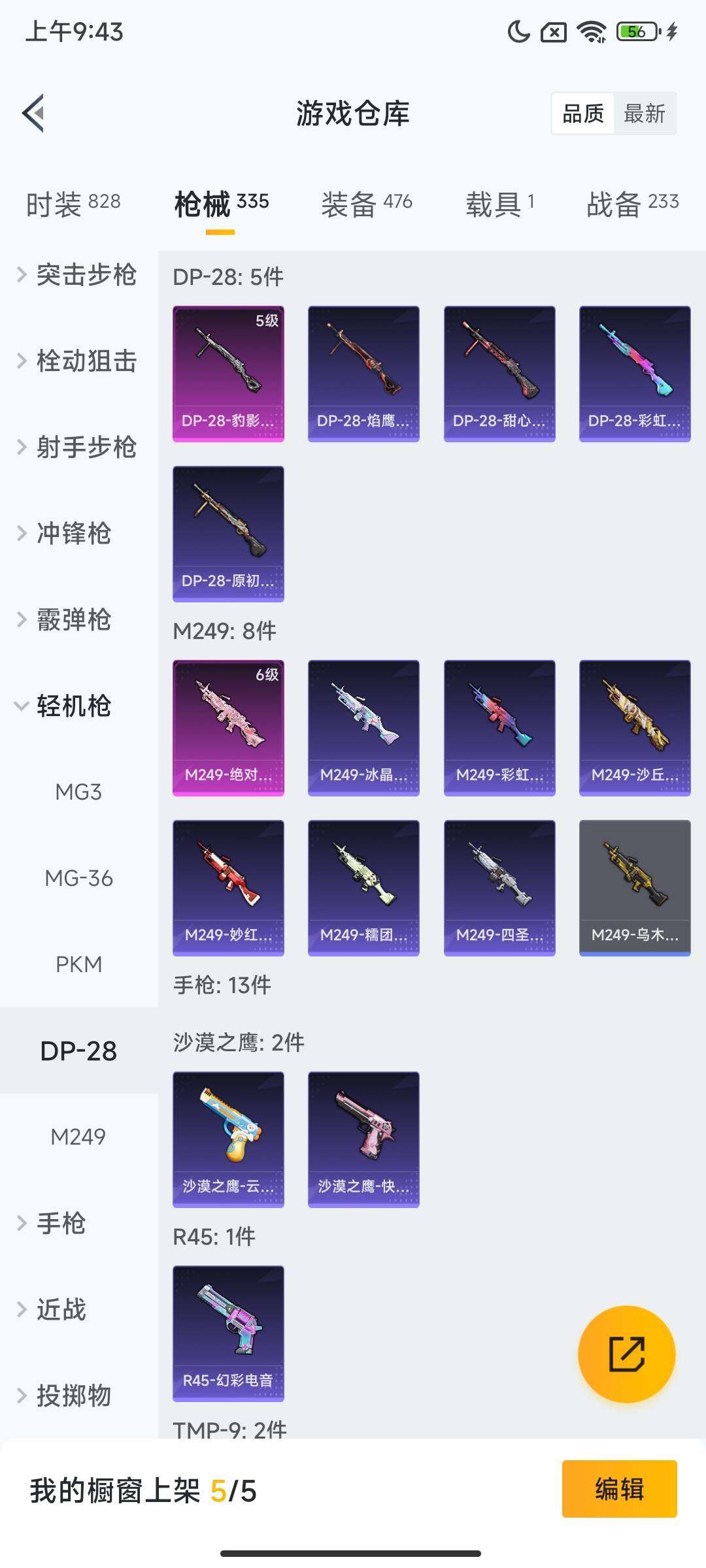Select PKM in the sidebar

click(78, 964)
